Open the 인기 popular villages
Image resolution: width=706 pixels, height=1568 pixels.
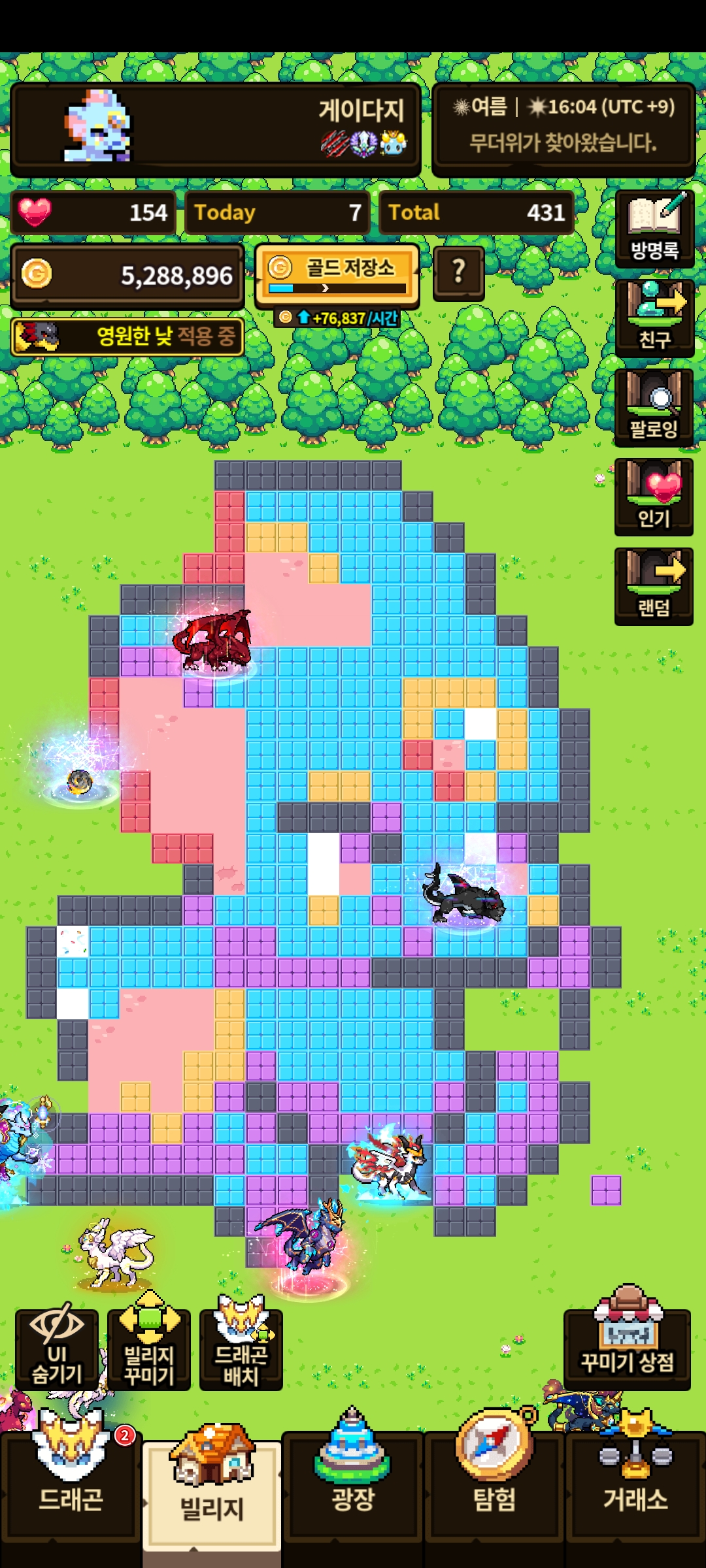654,497
